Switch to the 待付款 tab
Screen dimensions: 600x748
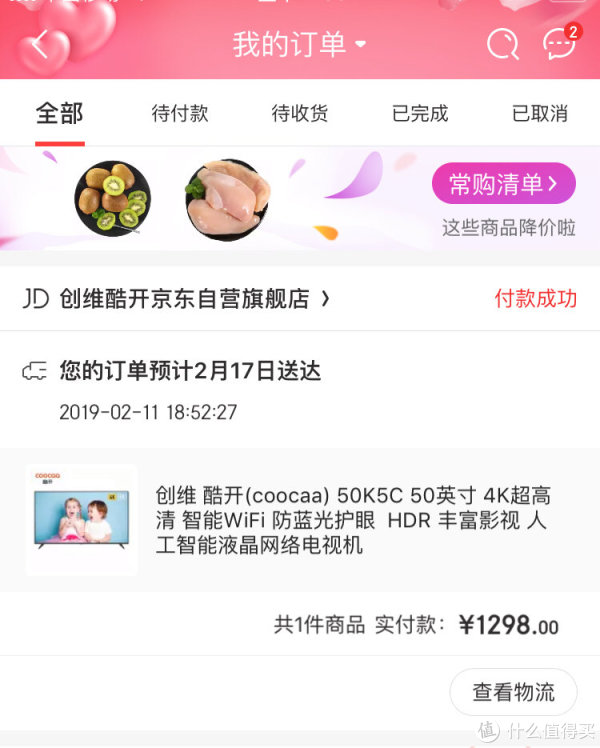(180, 113)
